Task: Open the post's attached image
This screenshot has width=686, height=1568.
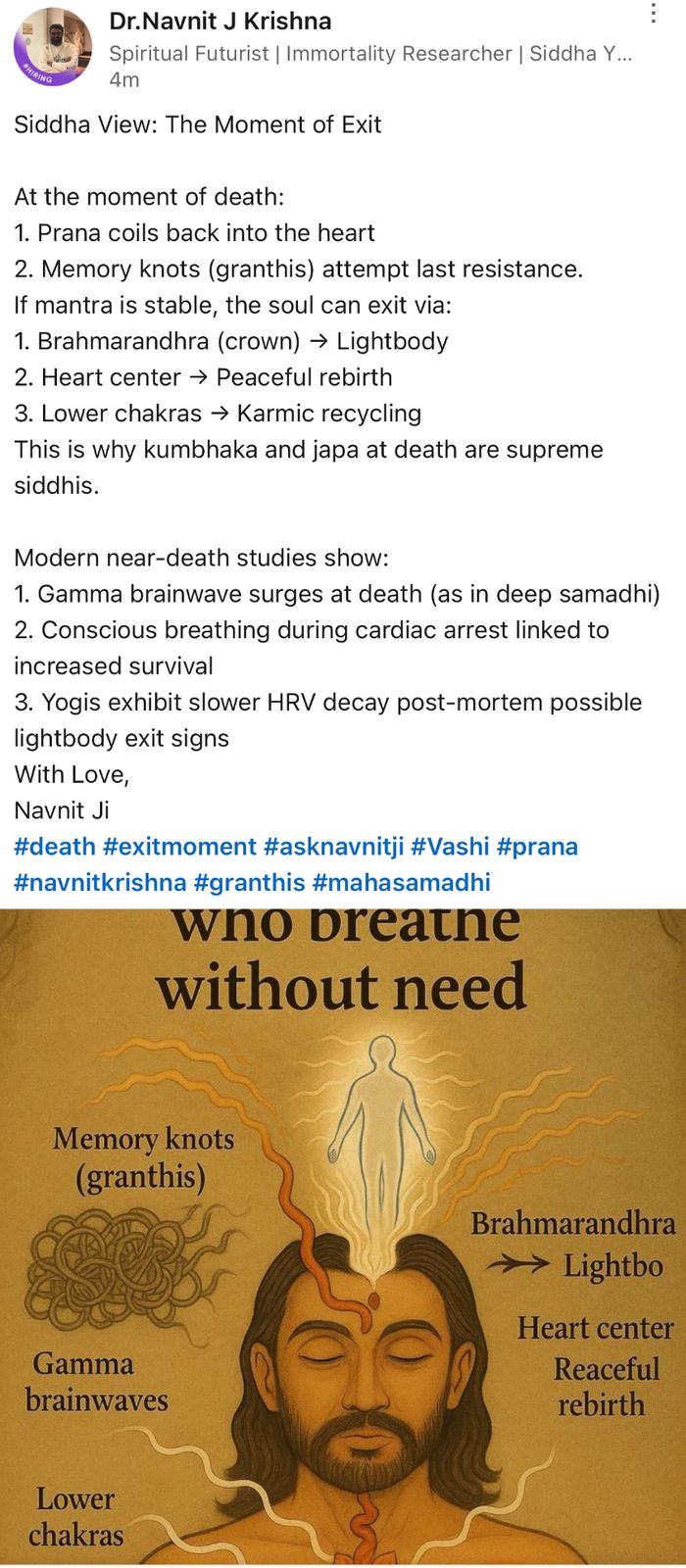Action: pyautogui.click(x=343, y=1235)
